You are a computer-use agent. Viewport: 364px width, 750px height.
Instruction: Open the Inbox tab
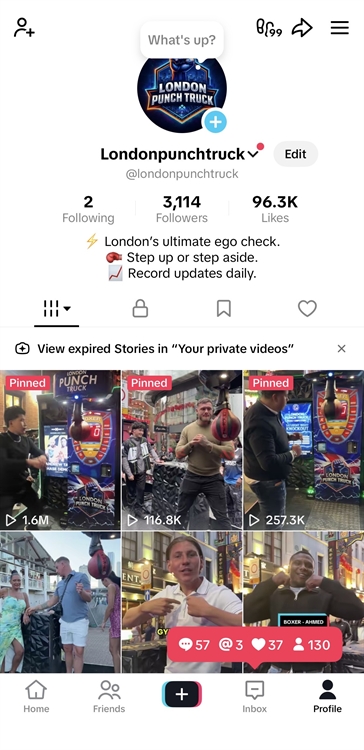pyautogui.click(x=254, y=697)
